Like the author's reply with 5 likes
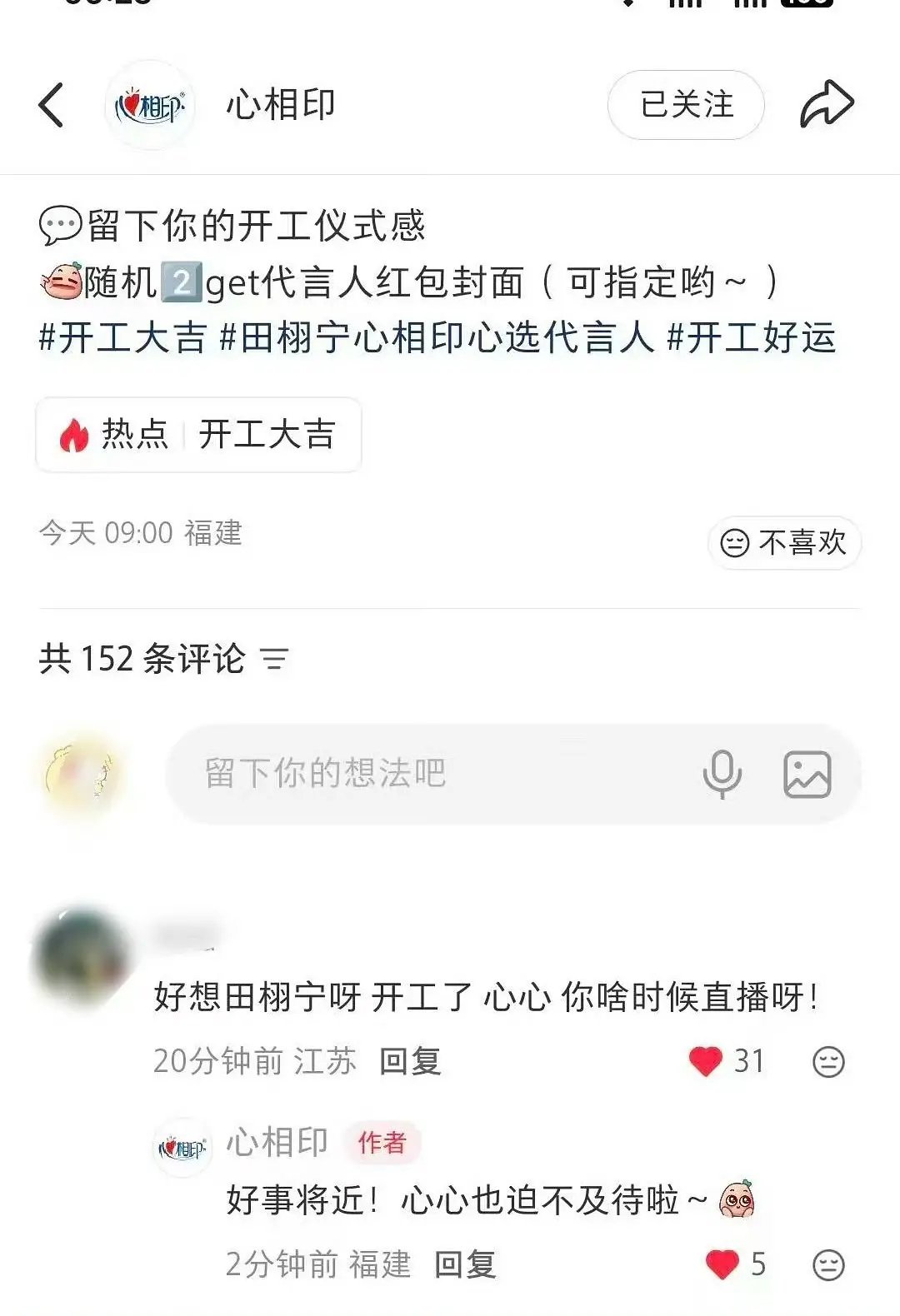The height and width of the screenshot is (1316, 900). click(722, 1264)
